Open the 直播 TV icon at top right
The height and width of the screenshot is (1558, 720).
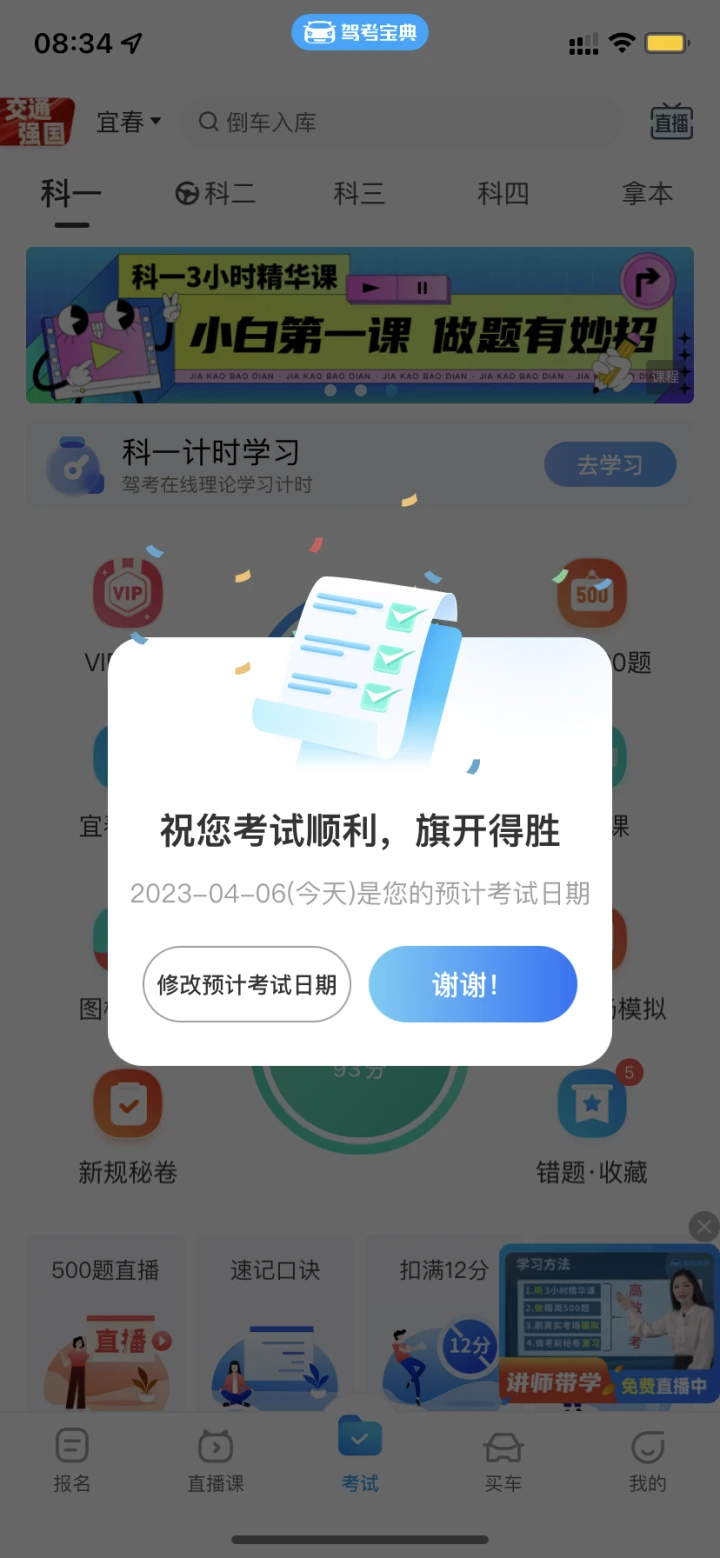point(671,123)
